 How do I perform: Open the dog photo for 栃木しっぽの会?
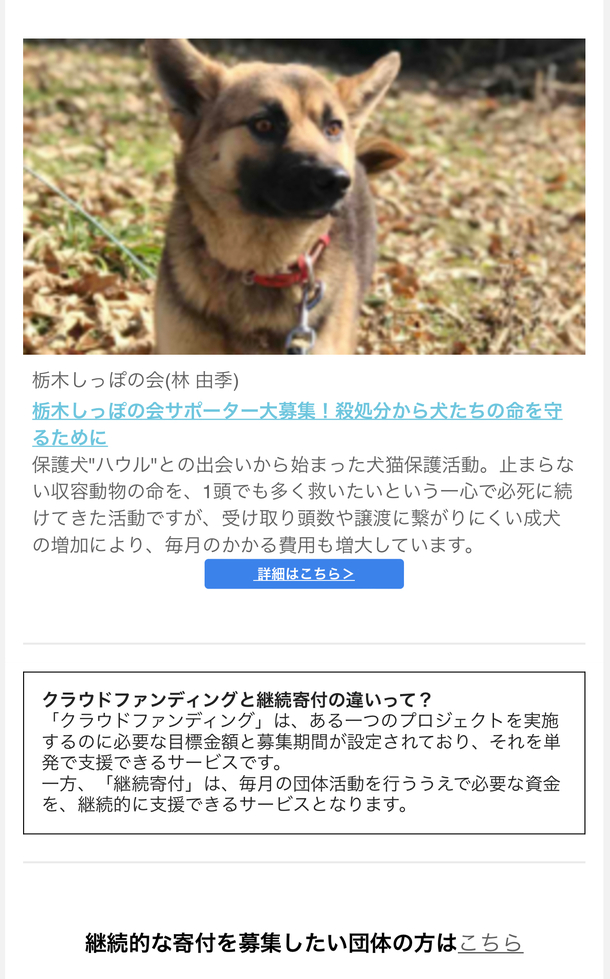coord(304,196)
